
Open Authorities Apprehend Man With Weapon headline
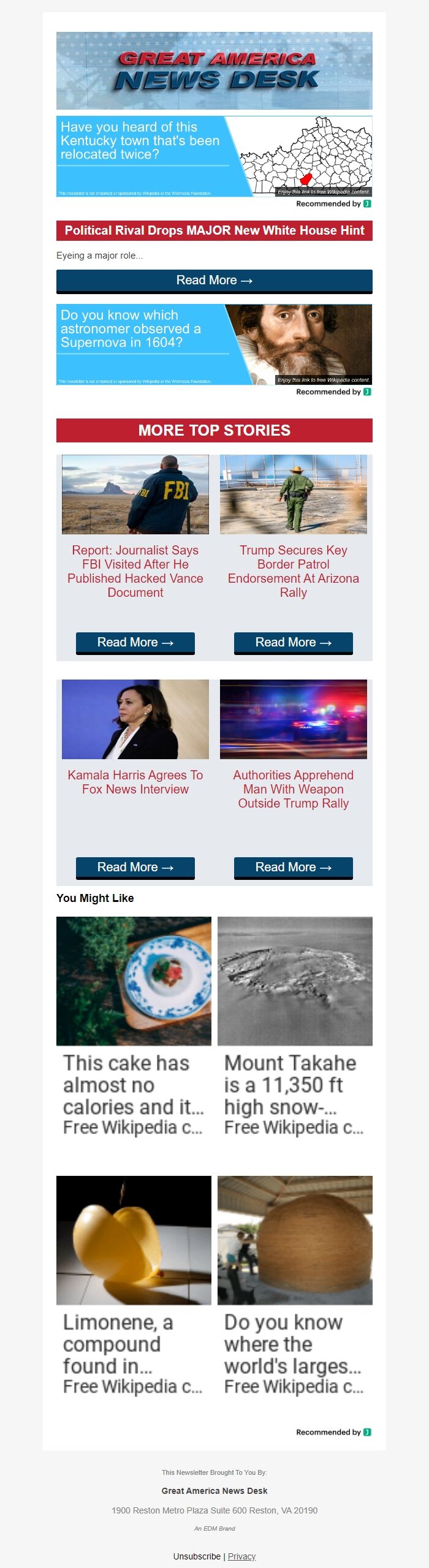[x=293, y=789]
